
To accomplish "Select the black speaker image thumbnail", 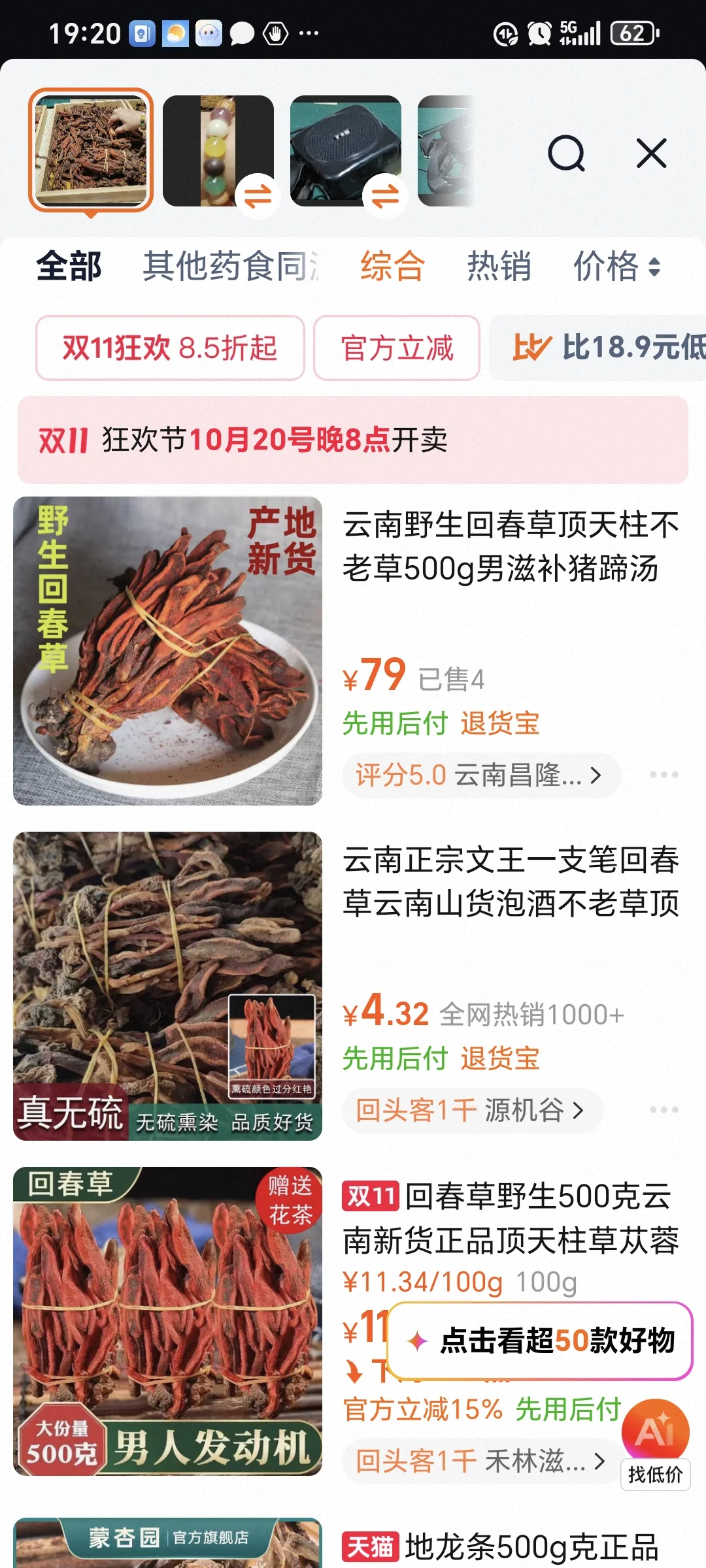I will (x=345, y=151).
